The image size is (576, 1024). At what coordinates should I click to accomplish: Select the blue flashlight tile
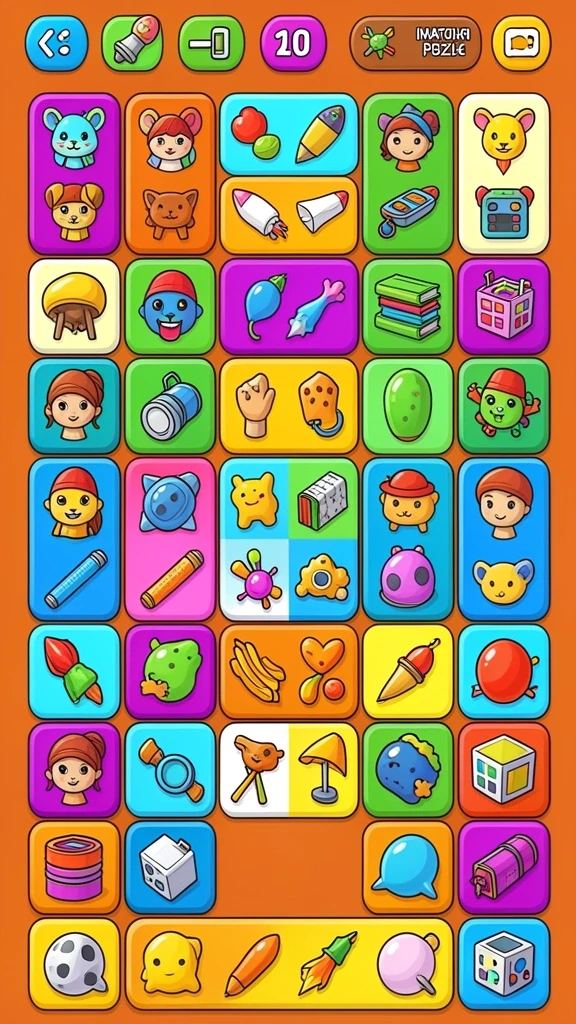coord(170,406)
